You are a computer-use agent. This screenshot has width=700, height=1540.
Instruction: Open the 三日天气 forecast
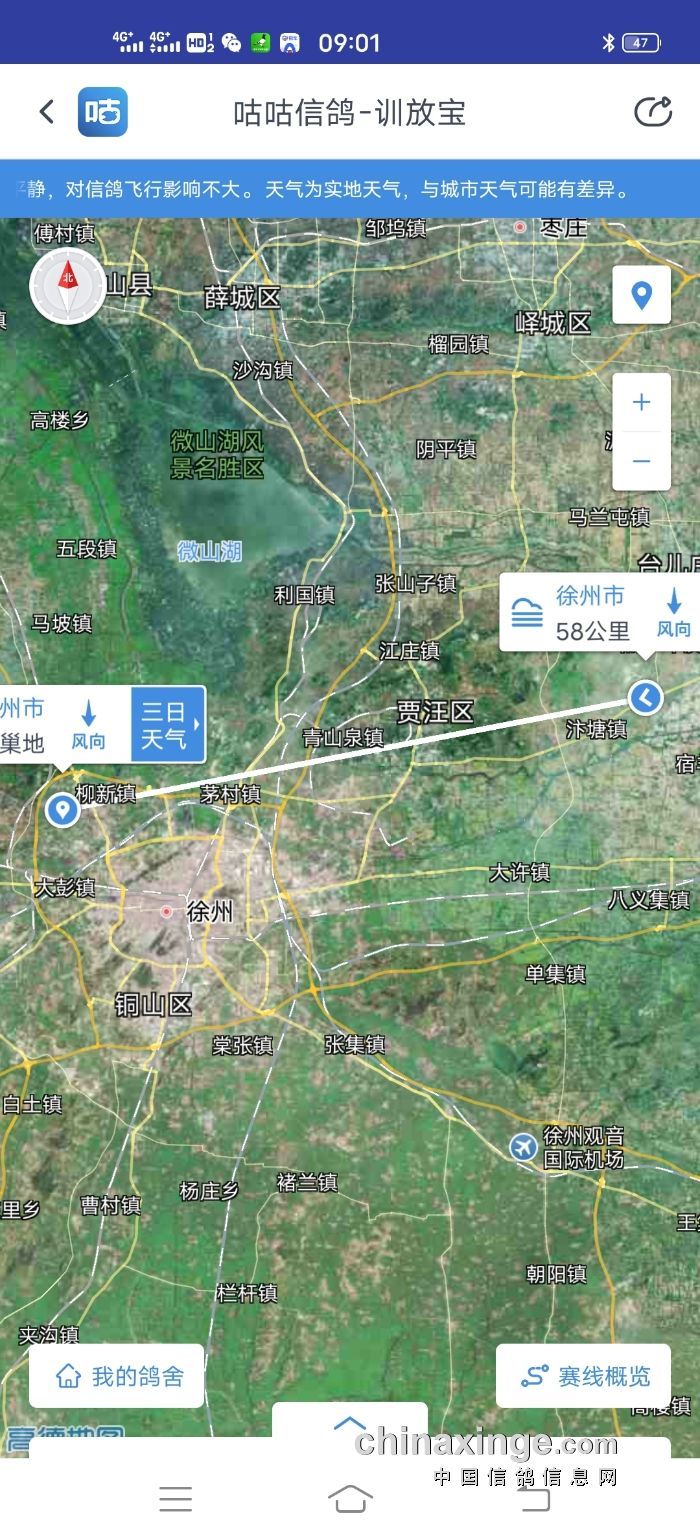pyautogui.click(x=168, y=725)
